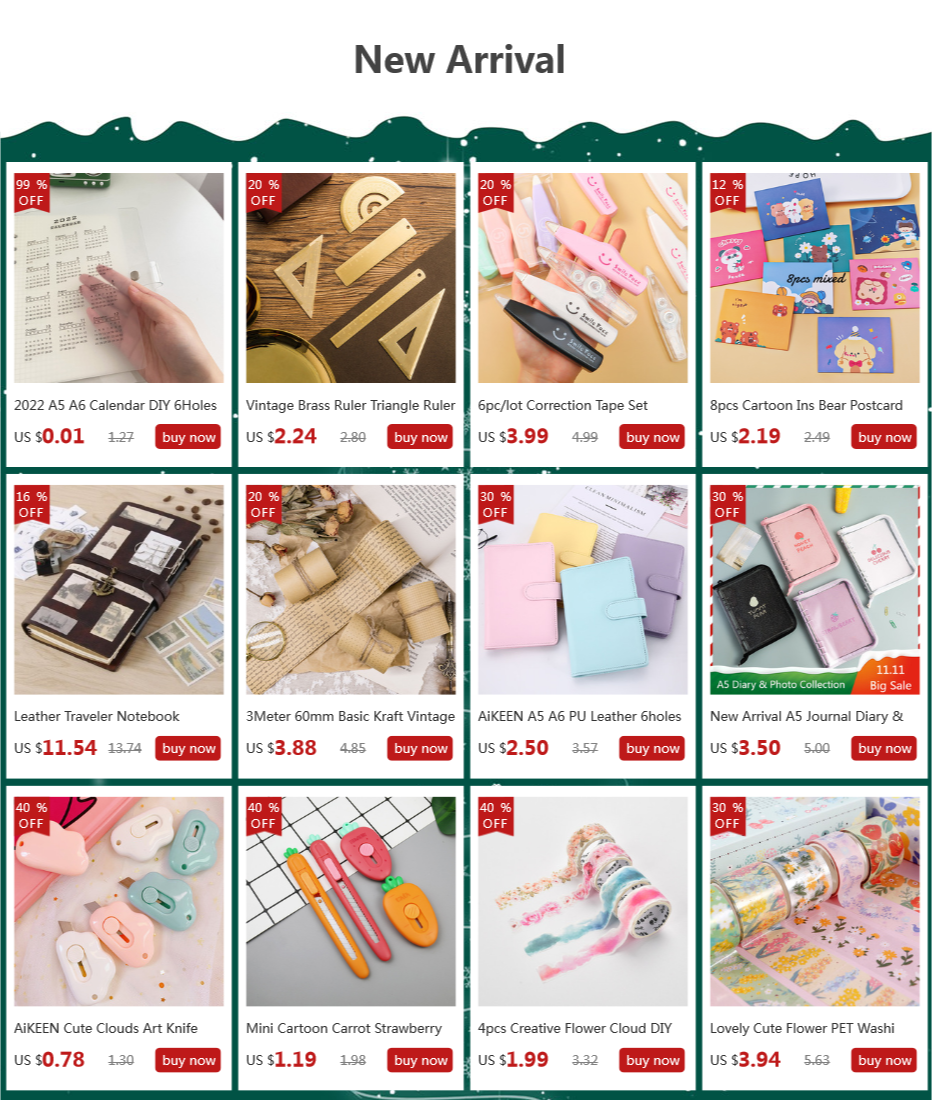The width and height of the screenshot is (932, 1100).
Task: Open the Leather Traveler Notebook product
Action: (x=119, y=589)
